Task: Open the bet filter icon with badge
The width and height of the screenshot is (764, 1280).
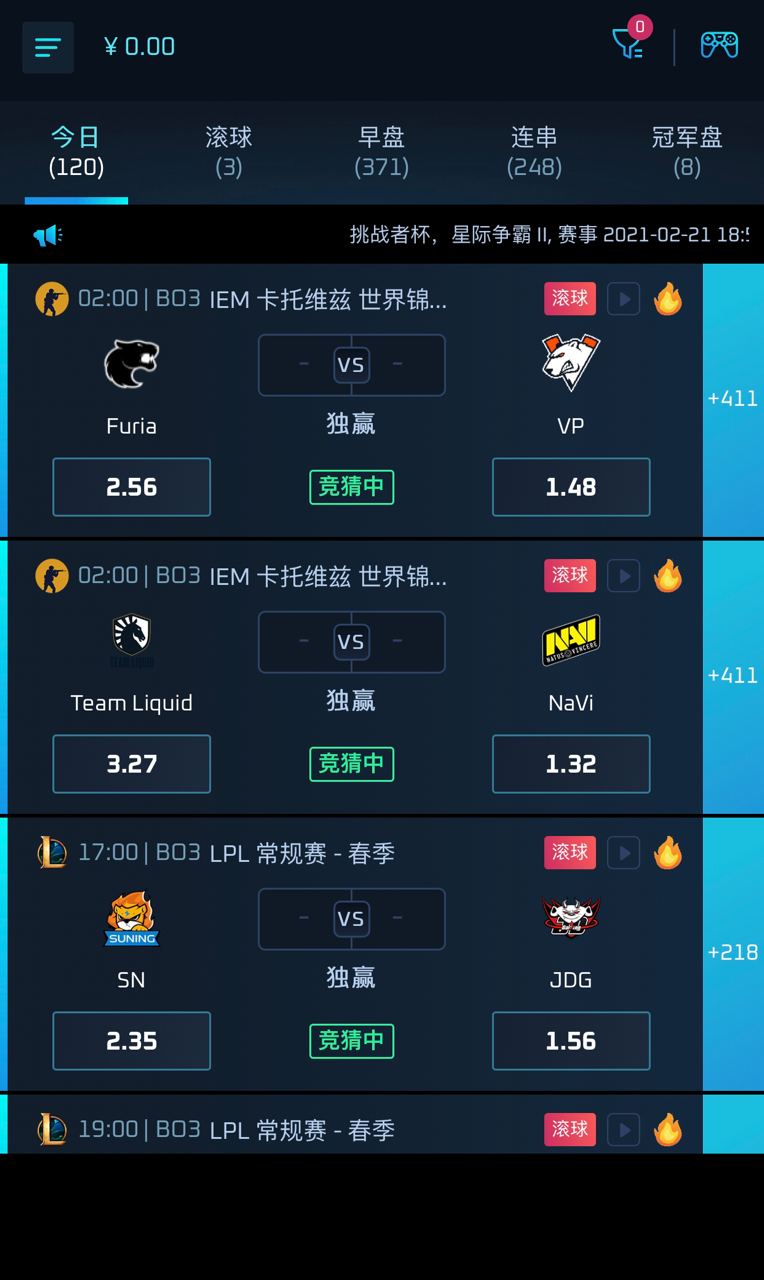Action: click(629, 43)
